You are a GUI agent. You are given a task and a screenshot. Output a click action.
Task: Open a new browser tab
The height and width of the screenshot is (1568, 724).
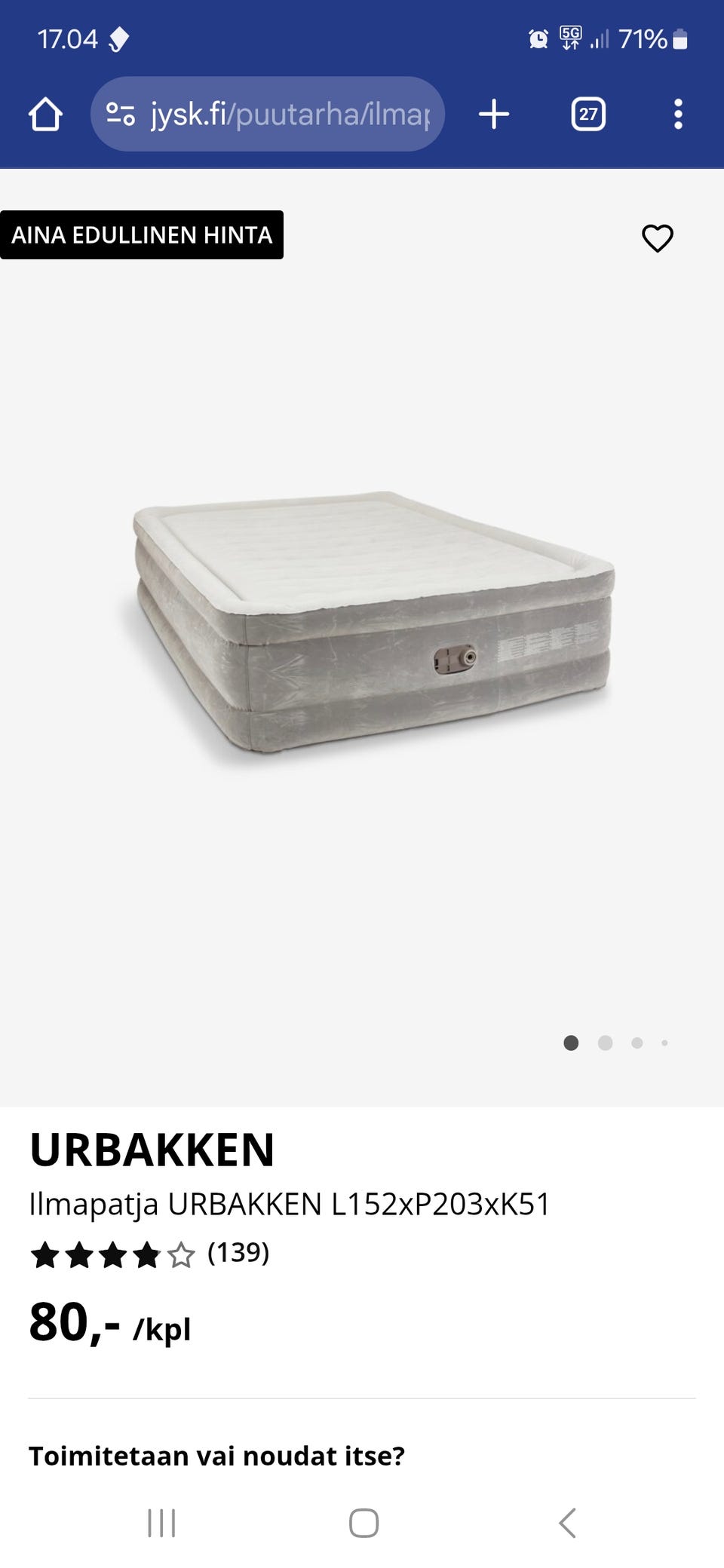click(x=494, y=115)
